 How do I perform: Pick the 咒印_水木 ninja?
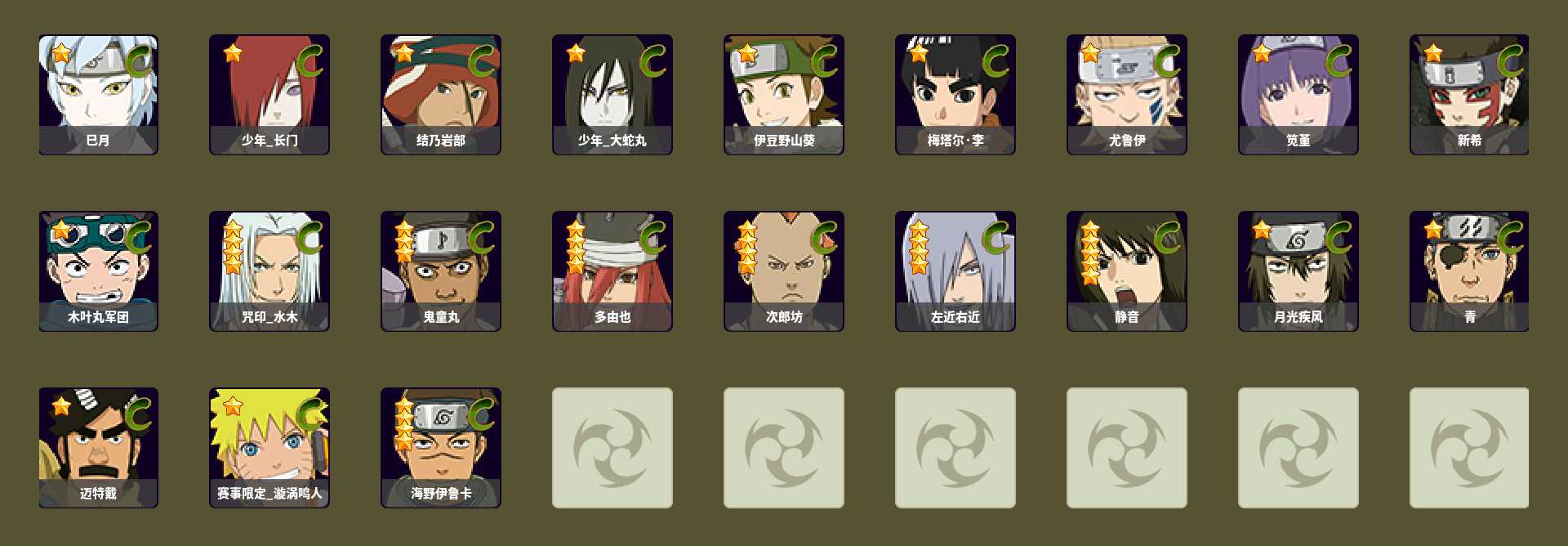269,271
